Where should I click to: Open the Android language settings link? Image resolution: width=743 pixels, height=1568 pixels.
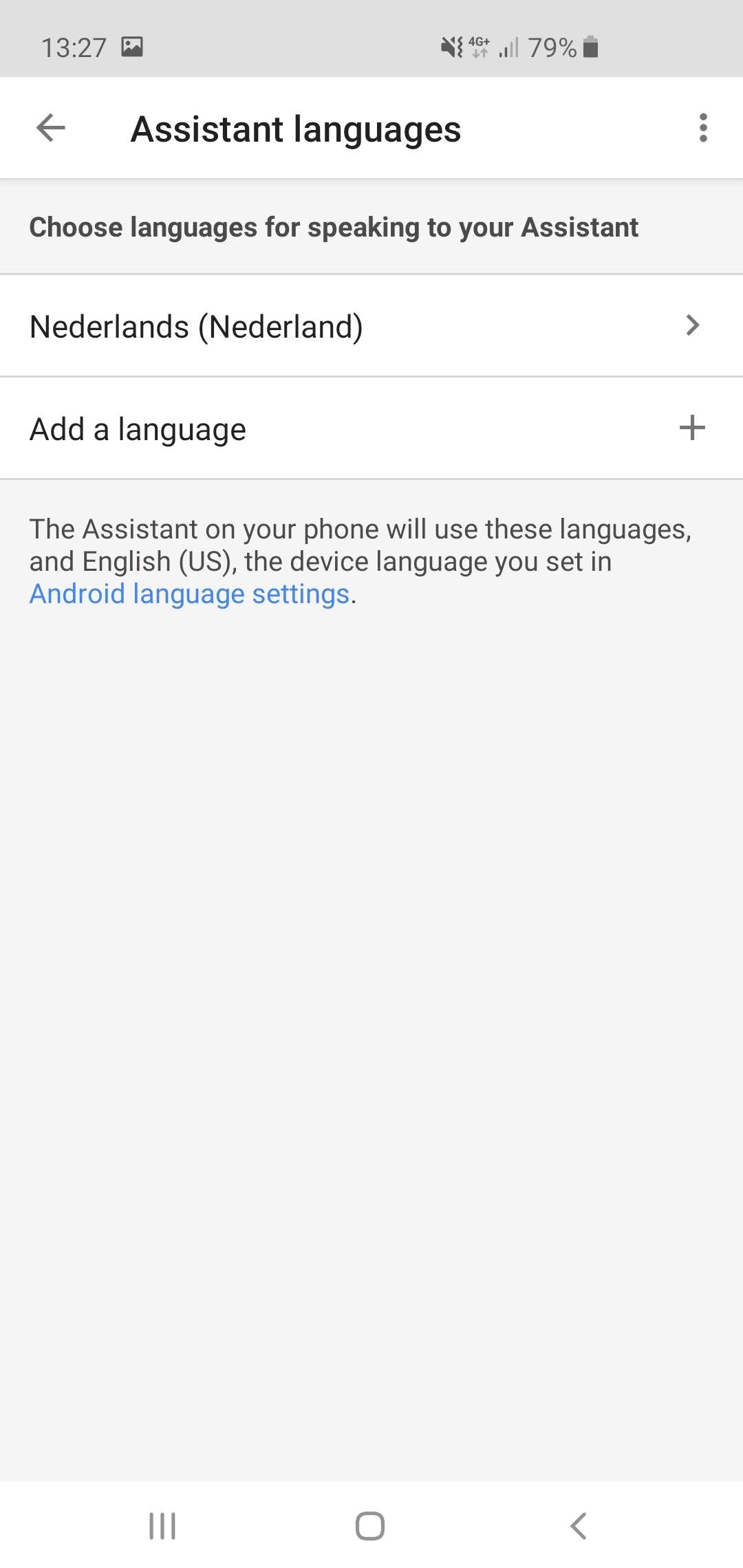pos(189,594)
